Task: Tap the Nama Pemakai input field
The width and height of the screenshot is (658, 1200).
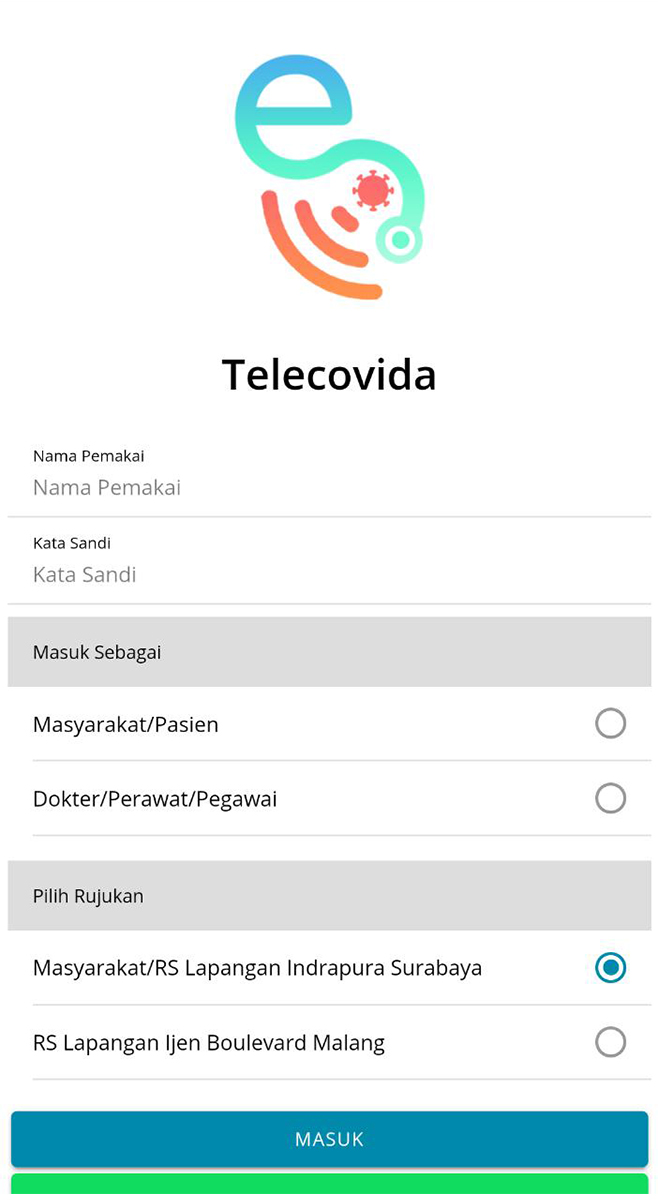Action: pyautogui.click(x=329, y=488)
